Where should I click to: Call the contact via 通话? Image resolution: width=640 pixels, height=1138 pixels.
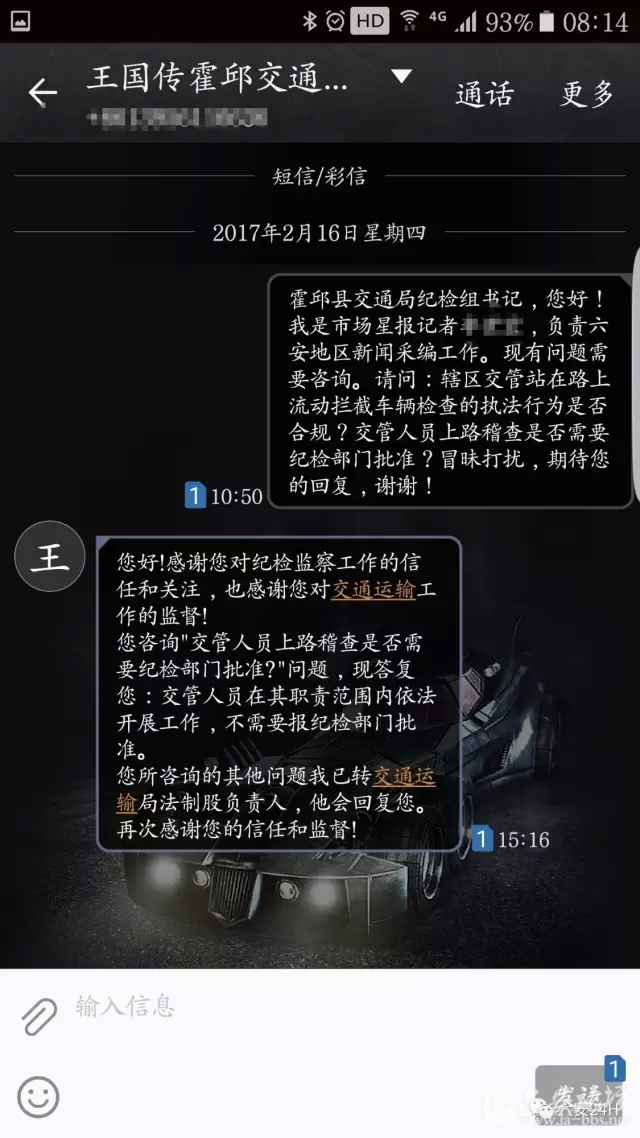pos(484,94)
